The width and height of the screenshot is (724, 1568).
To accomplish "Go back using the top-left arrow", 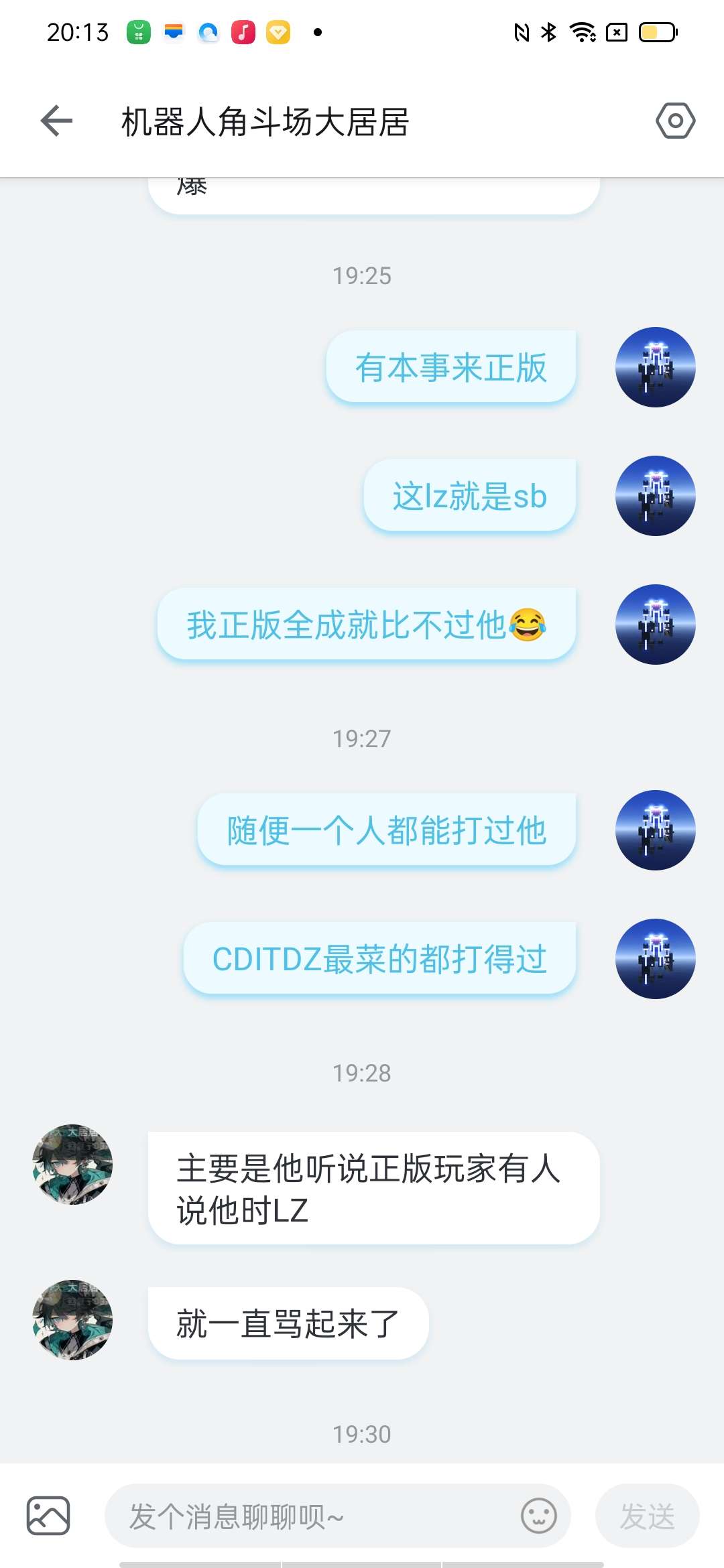I will pyautogui.click(x=56, y=121).
